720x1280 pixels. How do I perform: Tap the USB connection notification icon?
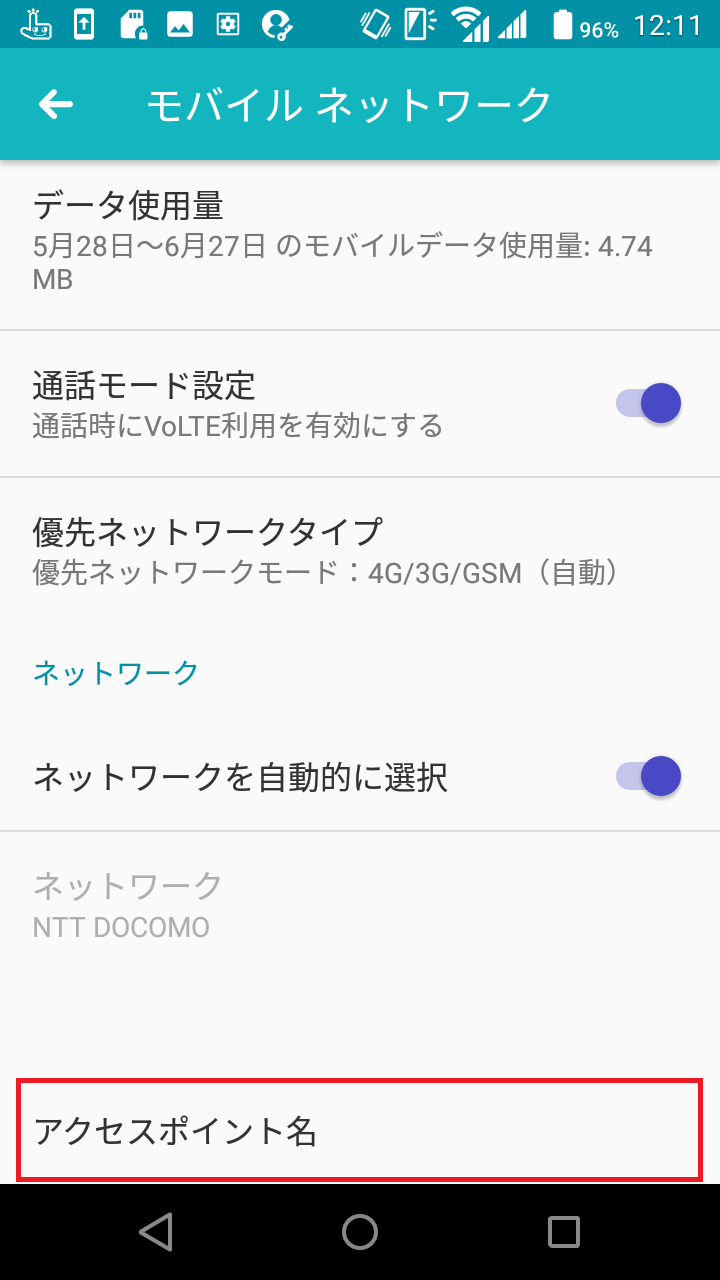coord(84,27)
